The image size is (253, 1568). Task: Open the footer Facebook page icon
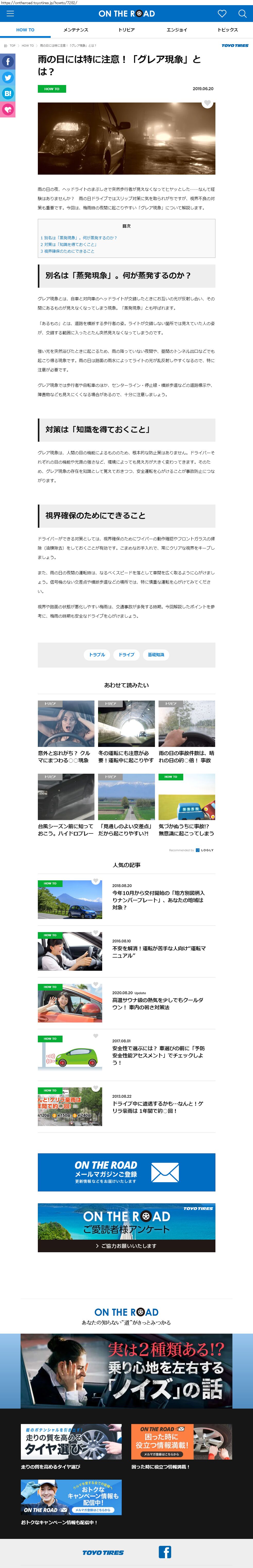click(x=165, y=1552)
